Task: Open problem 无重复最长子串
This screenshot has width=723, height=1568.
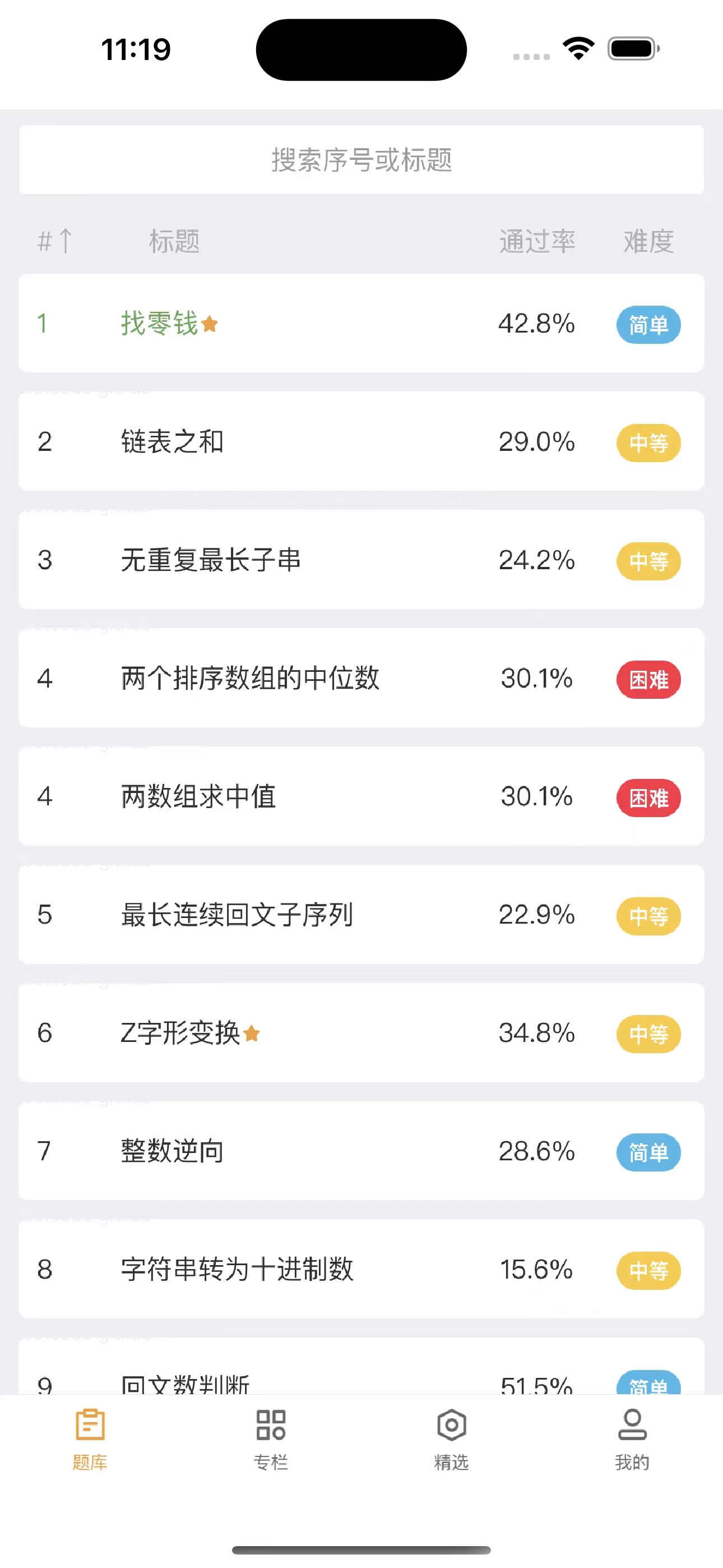Action: 211,560
